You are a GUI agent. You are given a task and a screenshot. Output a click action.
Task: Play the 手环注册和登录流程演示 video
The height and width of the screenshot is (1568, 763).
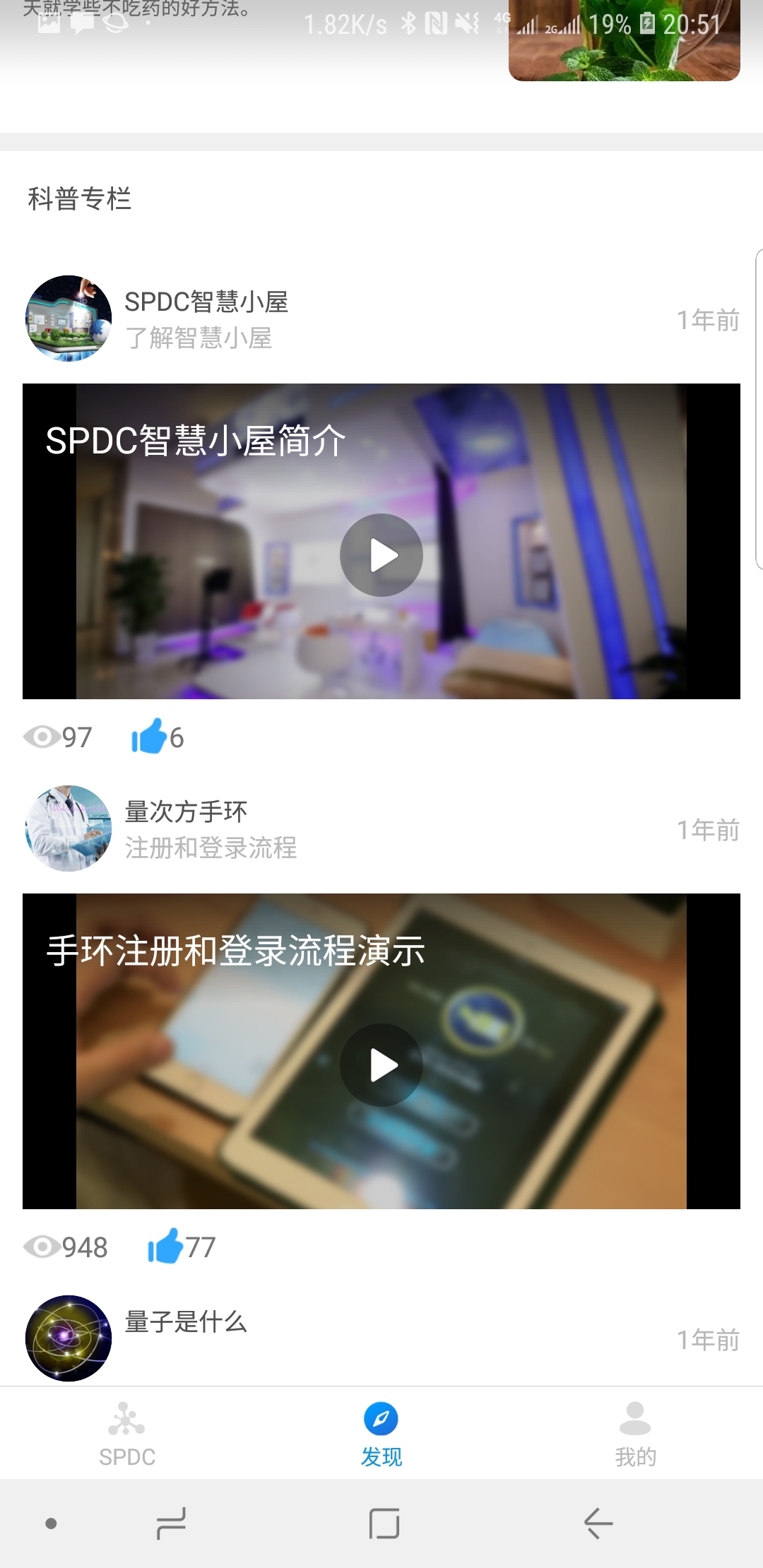coord(381,1065)
